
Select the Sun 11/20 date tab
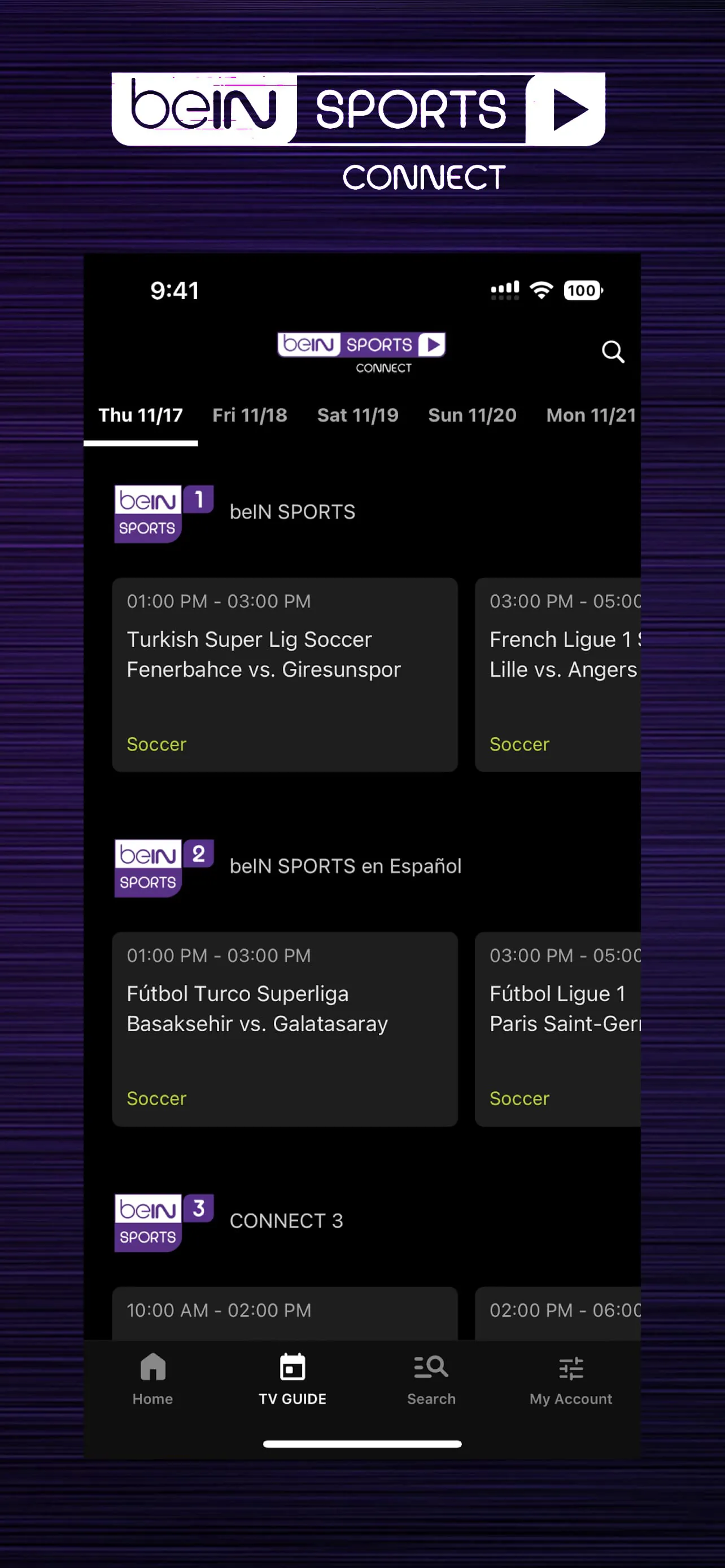pos(472,414)
